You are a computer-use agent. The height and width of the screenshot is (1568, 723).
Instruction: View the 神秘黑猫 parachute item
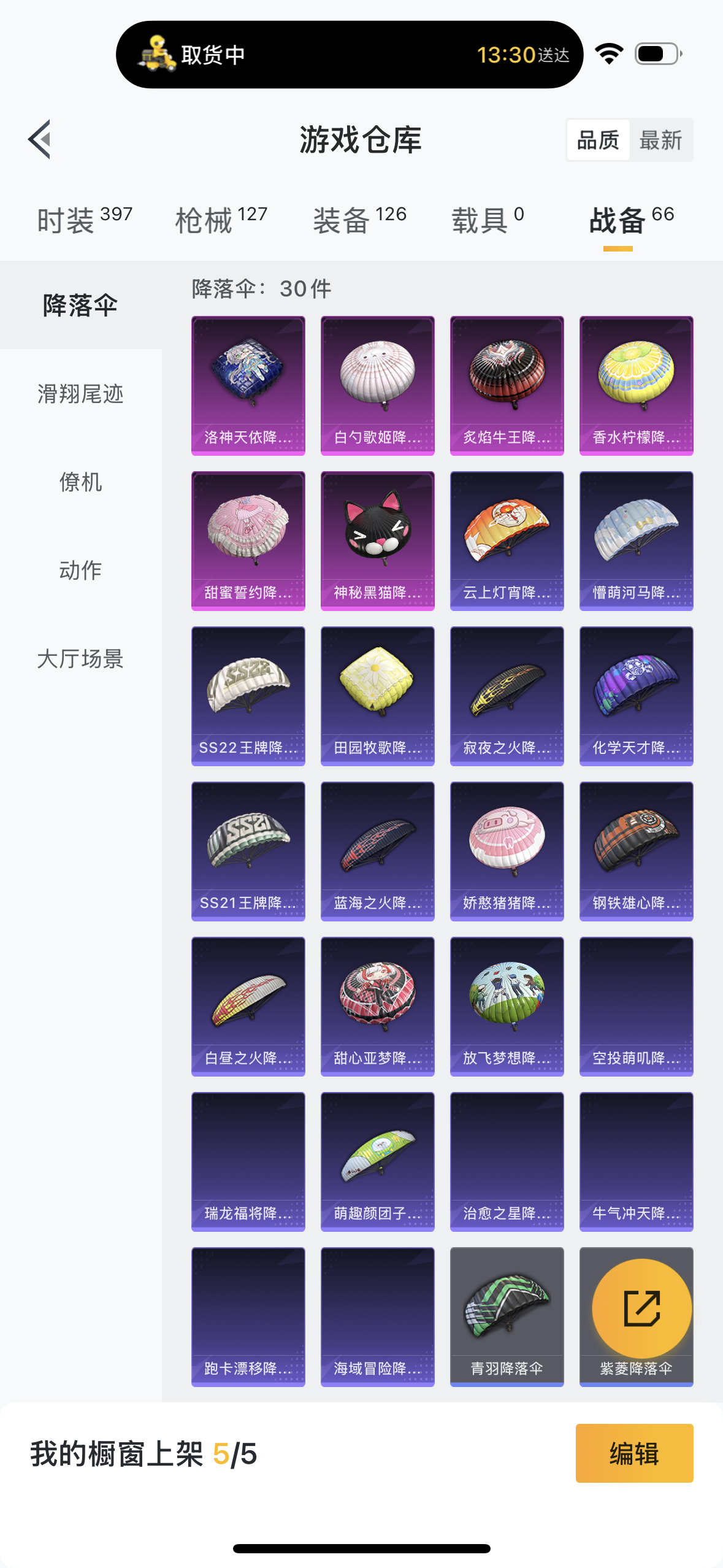pyautogui.click(x=377, y=540)
